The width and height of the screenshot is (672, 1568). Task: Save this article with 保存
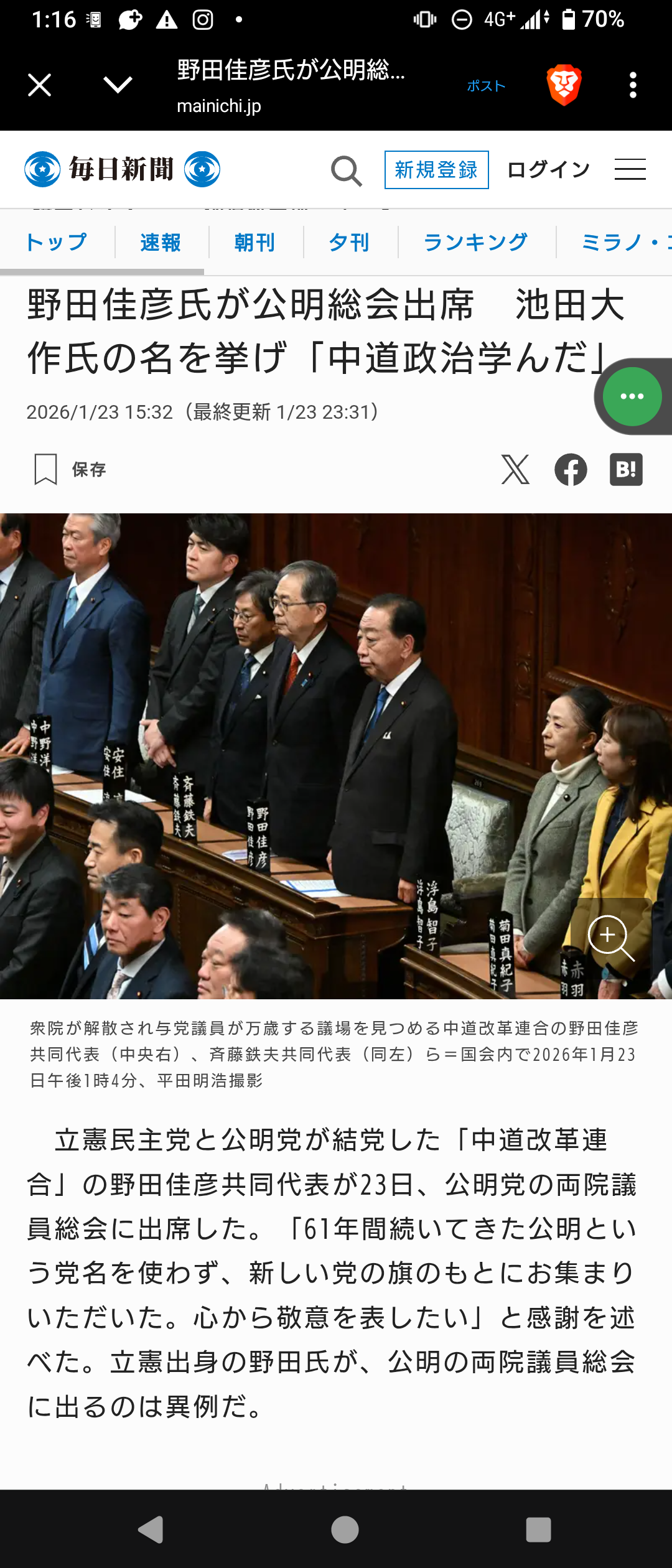coord(70,469)
